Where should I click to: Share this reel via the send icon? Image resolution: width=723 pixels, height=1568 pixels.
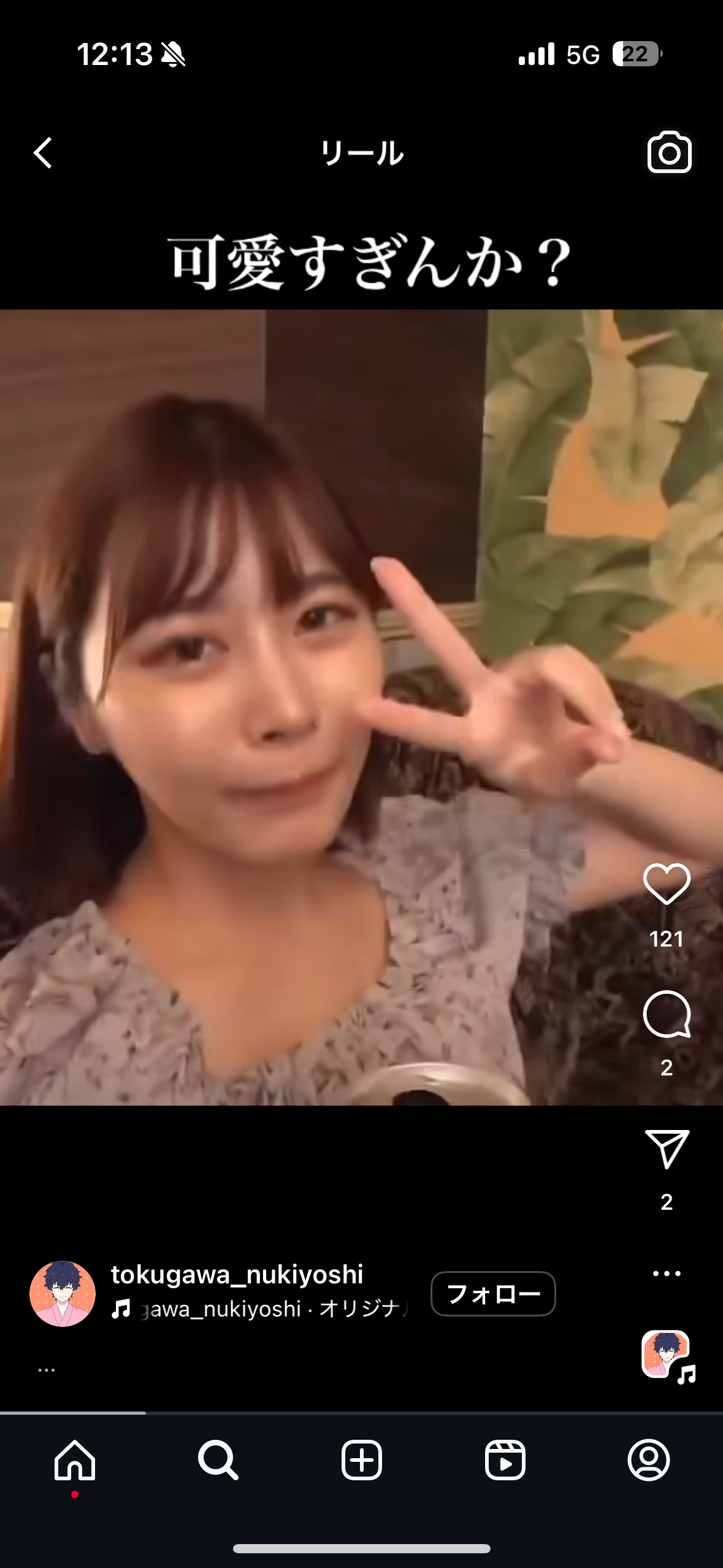[x=667, y=1148]
